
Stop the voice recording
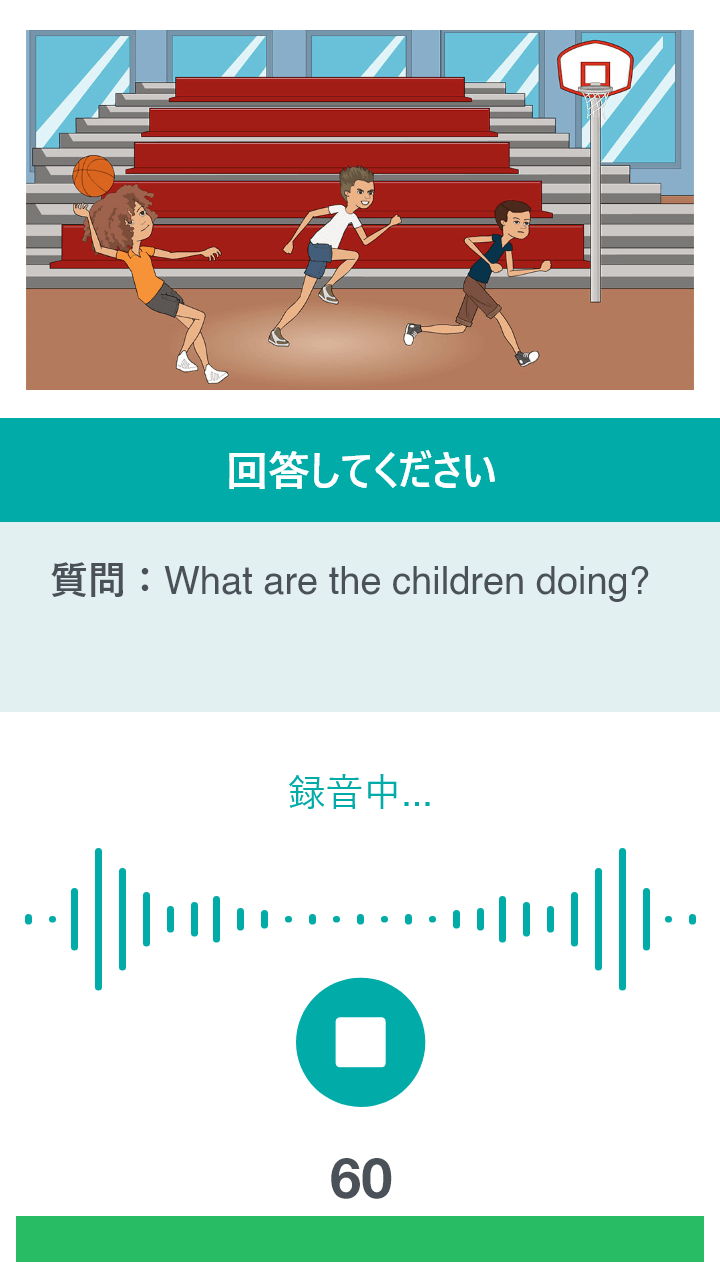(360, 1042)
